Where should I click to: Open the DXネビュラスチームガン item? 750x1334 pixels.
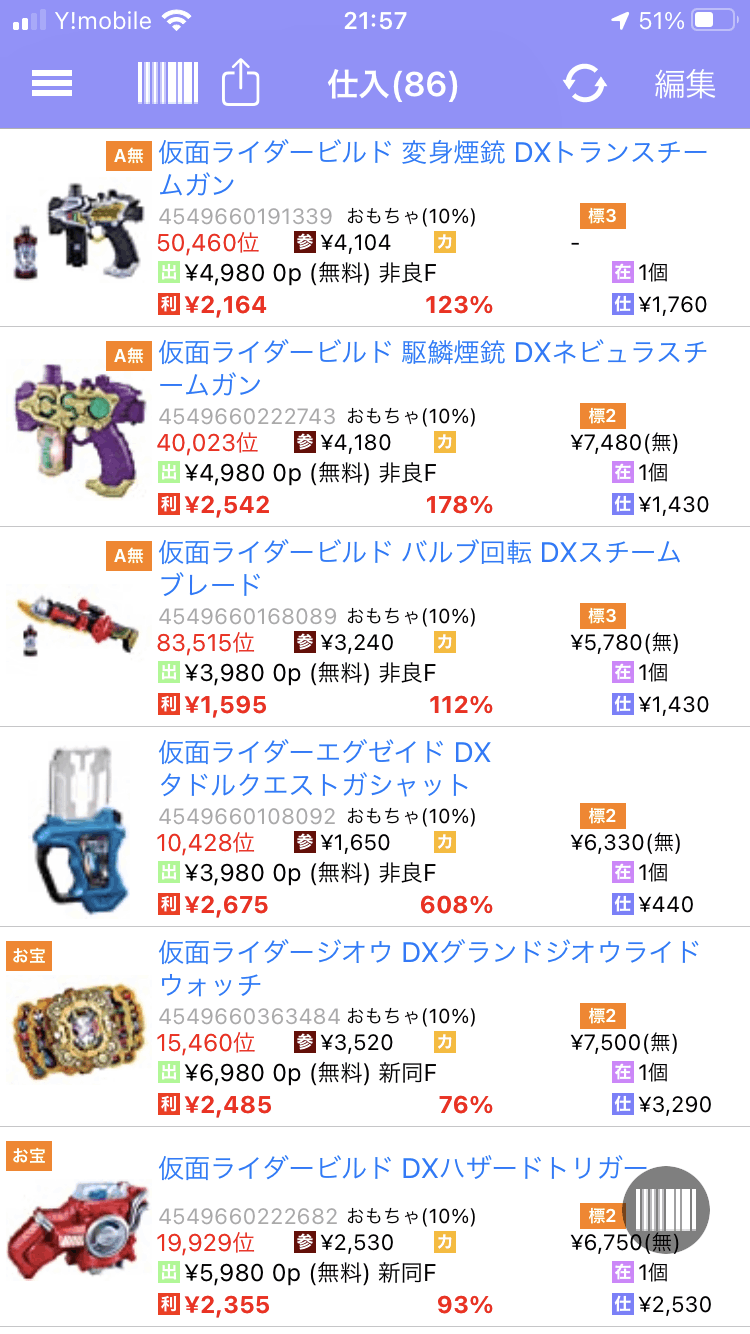point(432,368)
